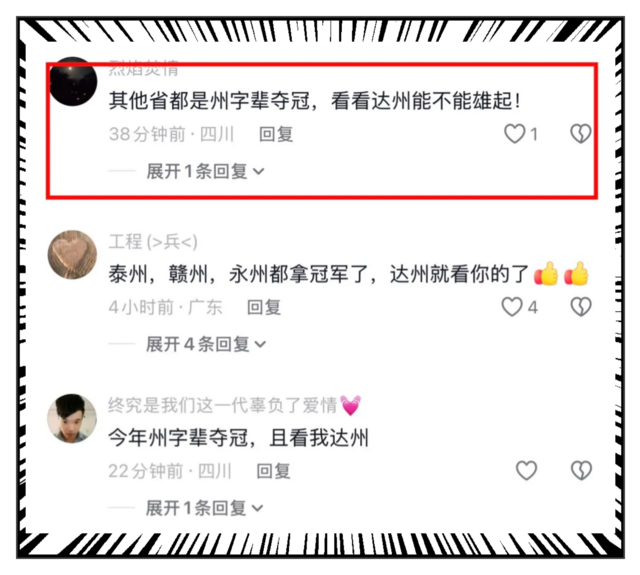Expand 4 replies under 工程's comment
The width and height of the screenshot is (640, 575).
pos(205,344)
